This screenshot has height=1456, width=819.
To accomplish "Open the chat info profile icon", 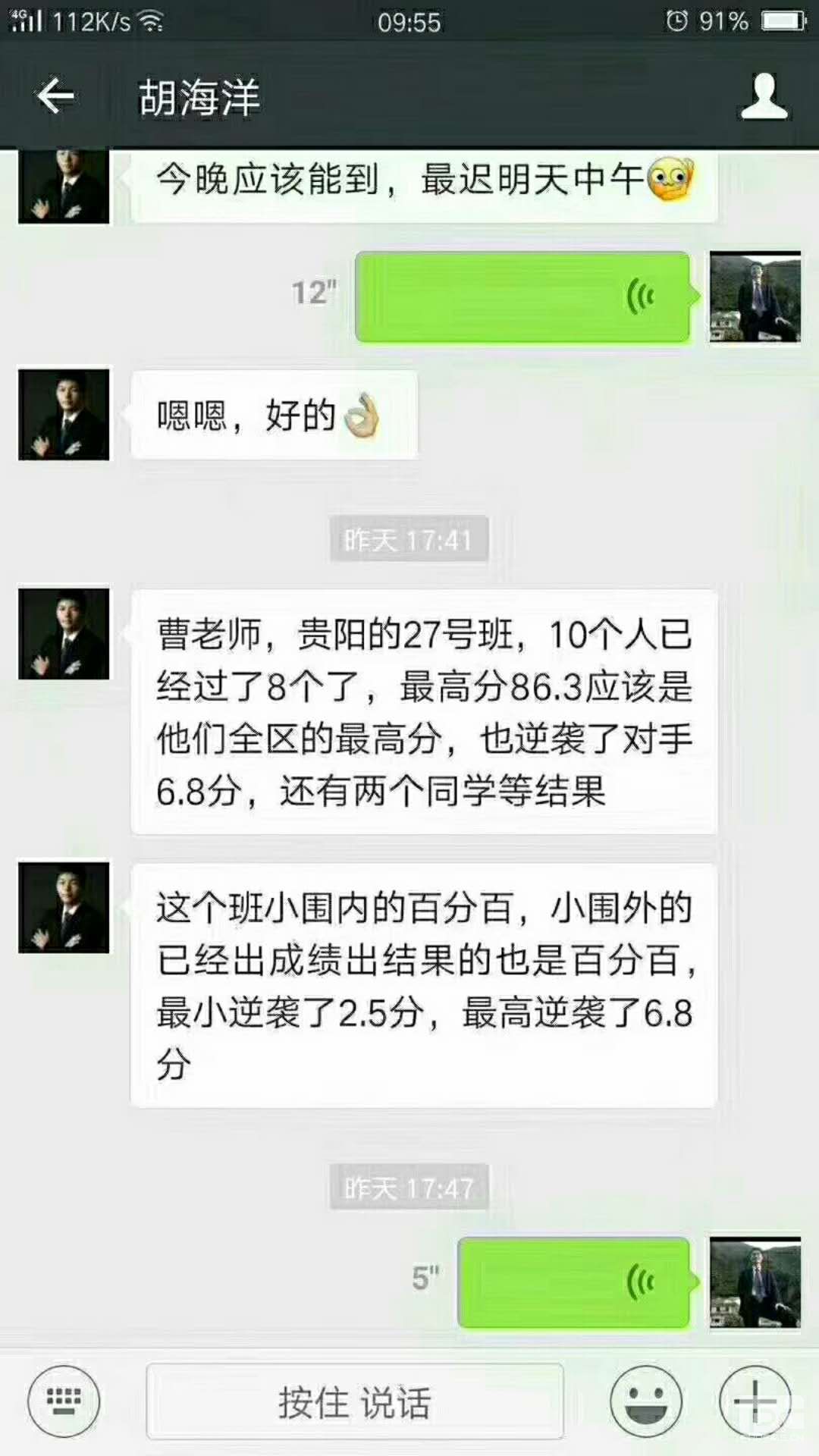I will coord(764,96).
